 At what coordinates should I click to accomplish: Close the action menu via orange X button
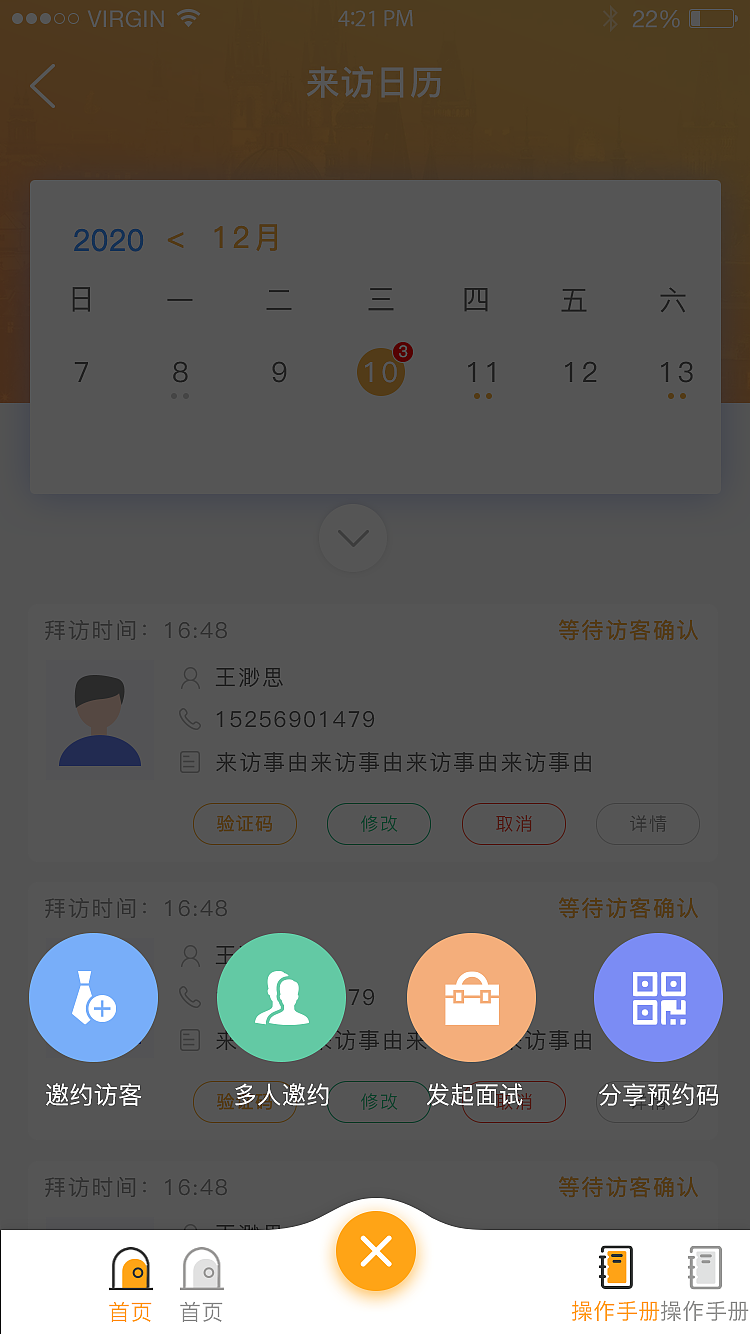(x=375, y=1251)
